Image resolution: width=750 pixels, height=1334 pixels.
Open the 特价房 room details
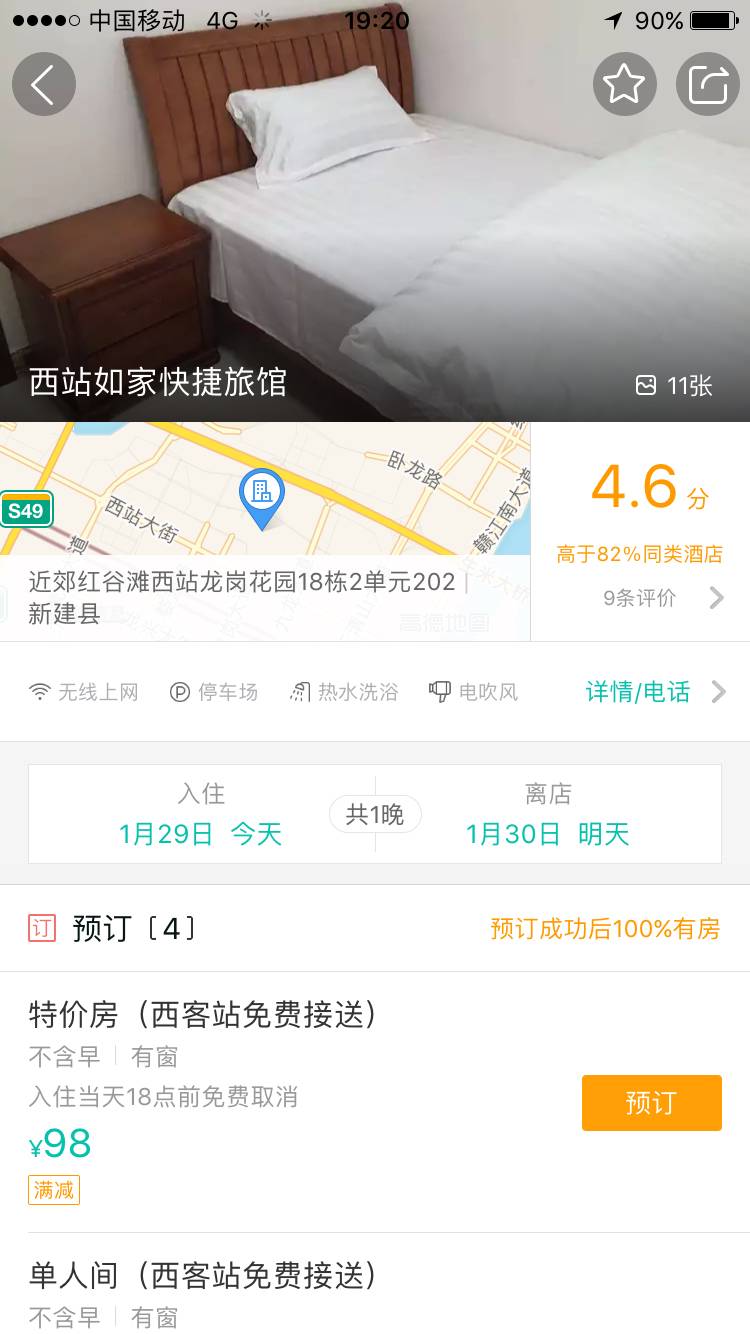[203, 1016]
